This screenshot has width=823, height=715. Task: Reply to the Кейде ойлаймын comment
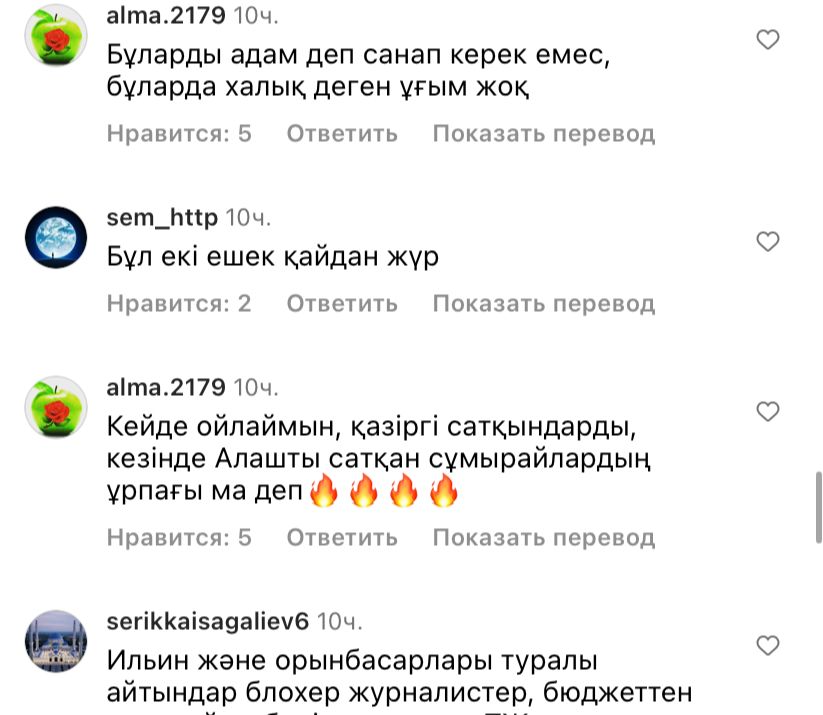[x=342, y=537]
